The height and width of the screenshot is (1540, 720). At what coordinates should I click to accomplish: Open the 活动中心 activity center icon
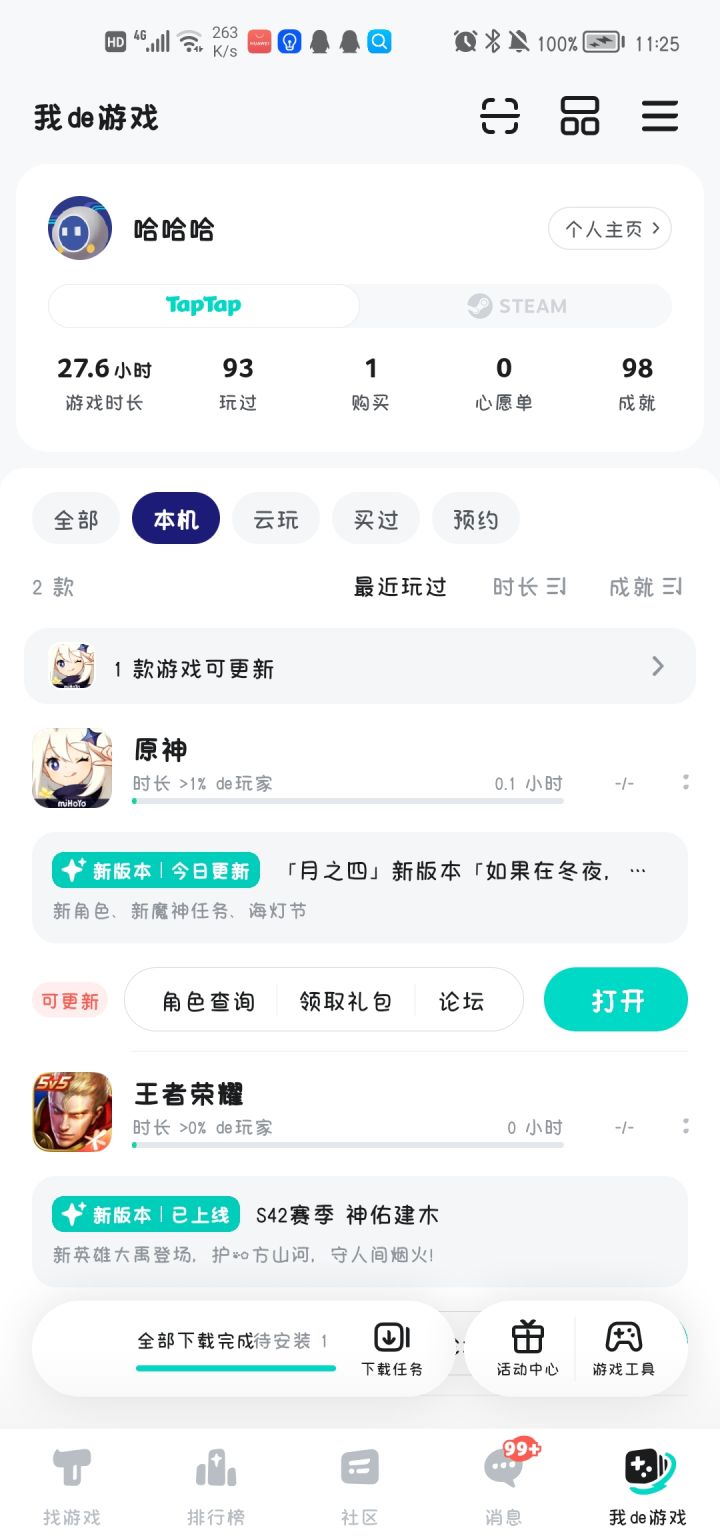pos(527,1347)
